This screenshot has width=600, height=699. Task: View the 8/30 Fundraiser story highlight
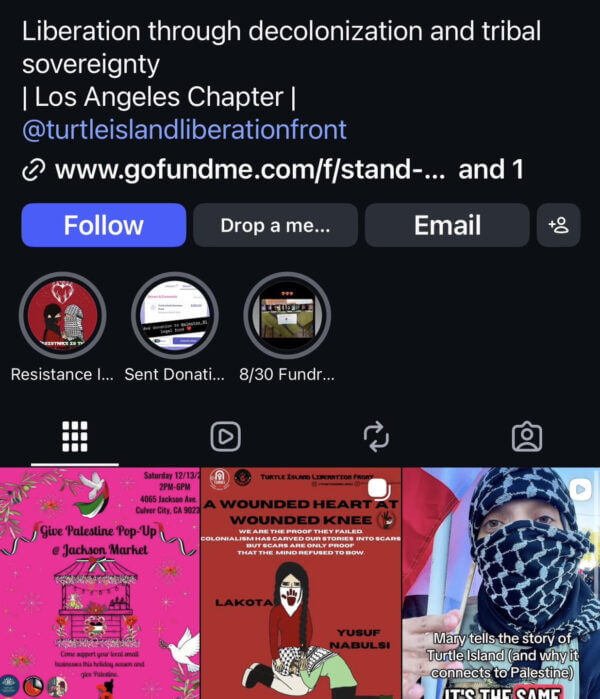click(x=288, y=316)
